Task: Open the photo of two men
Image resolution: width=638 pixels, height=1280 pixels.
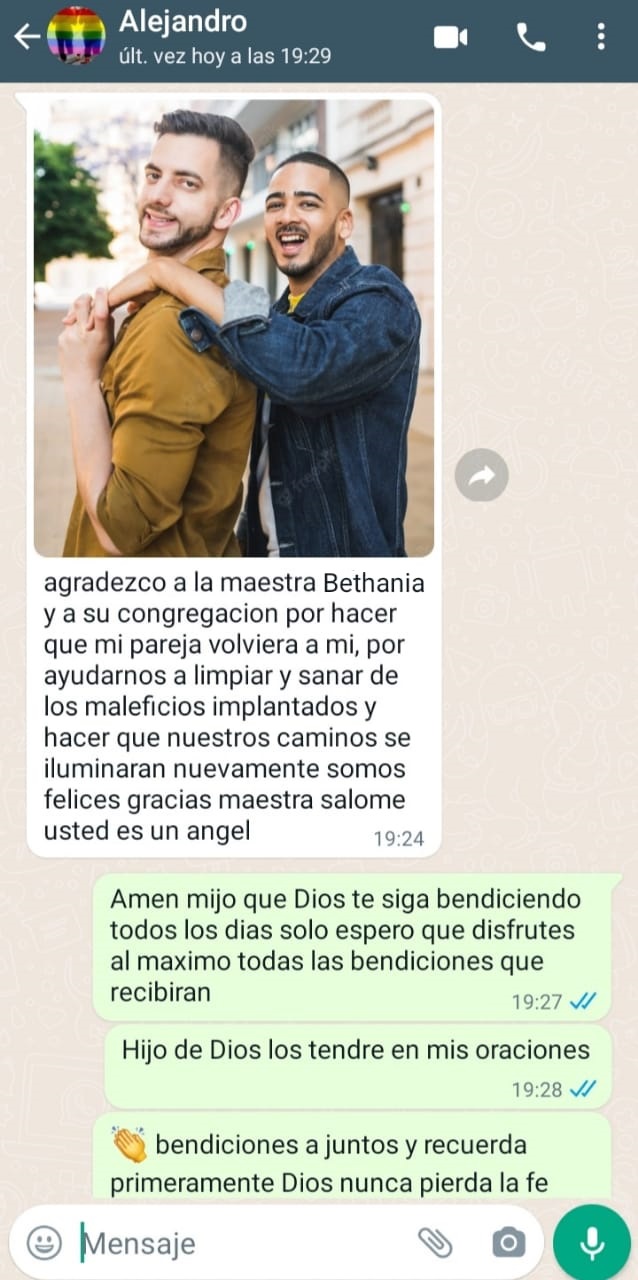Action: point(234,328)
